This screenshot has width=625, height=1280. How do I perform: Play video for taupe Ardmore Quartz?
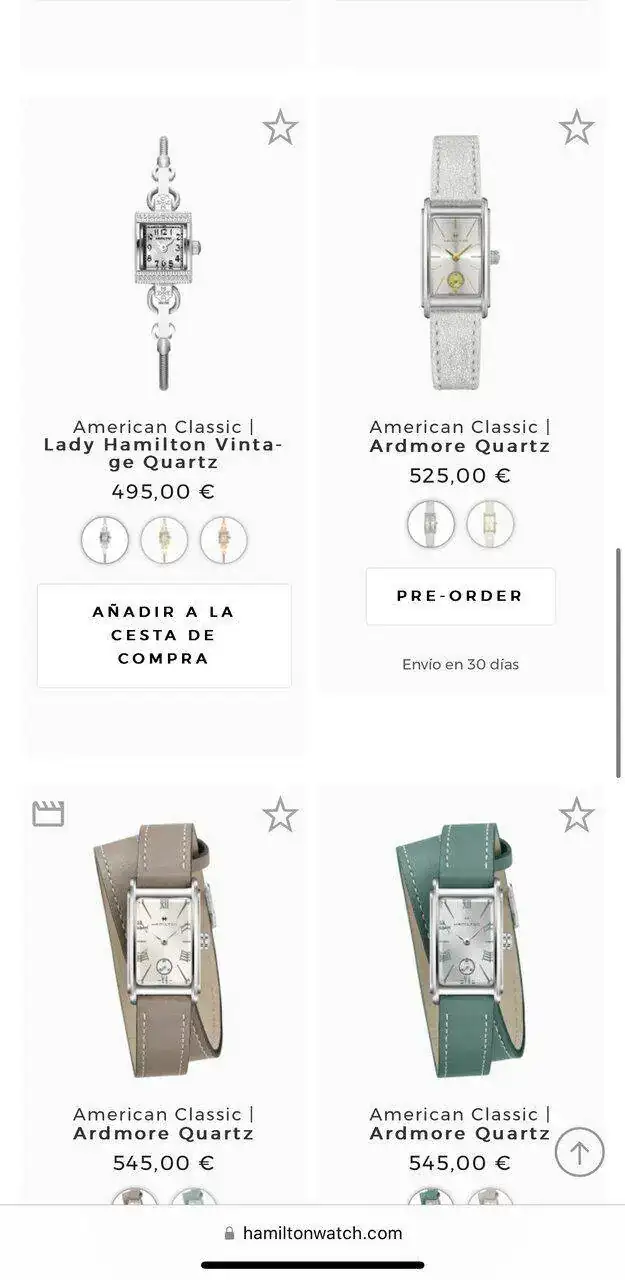click(48, 814)
